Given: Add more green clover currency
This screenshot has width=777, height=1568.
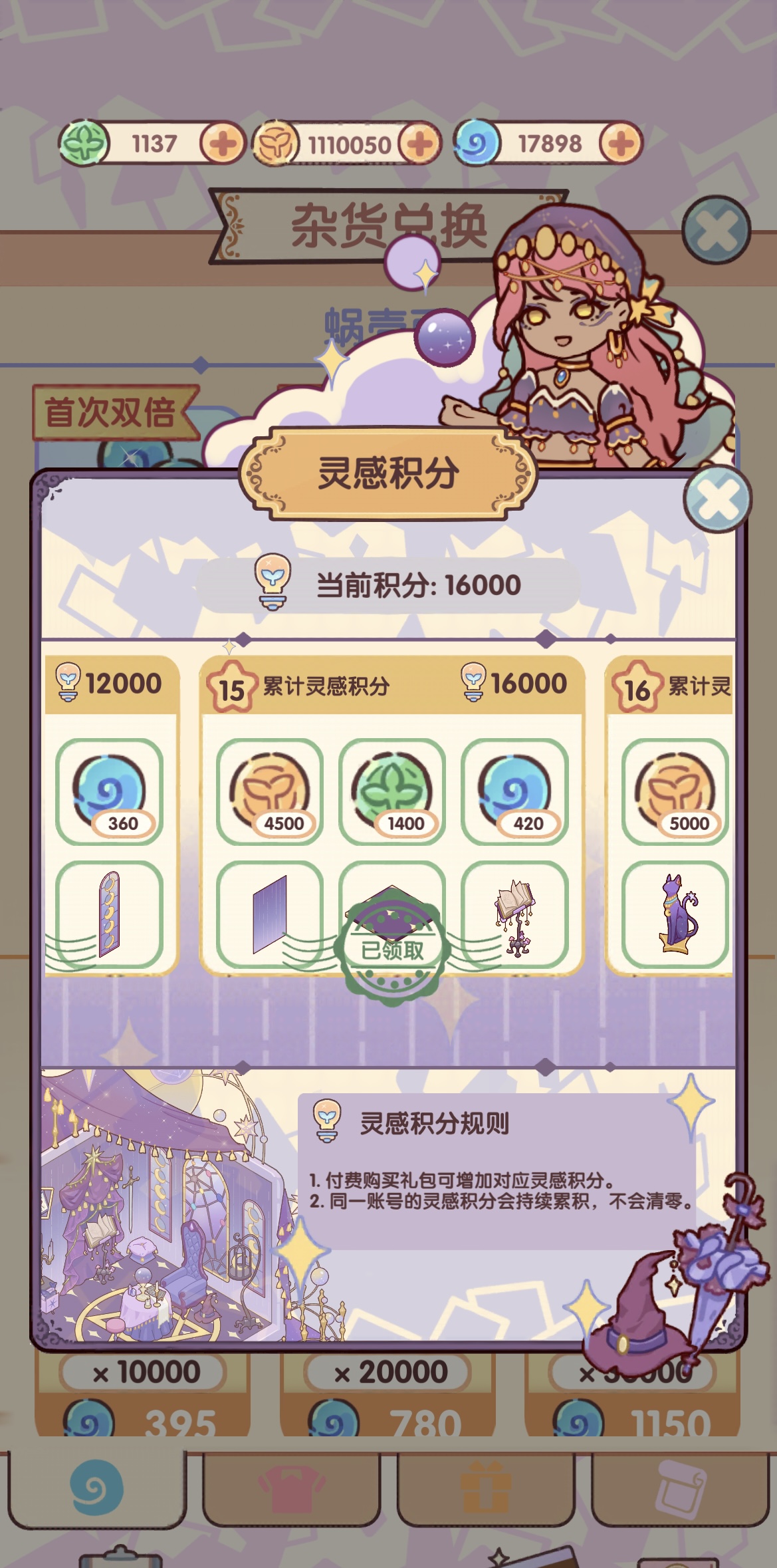Looking at the screenshot, I should (223, 143).
